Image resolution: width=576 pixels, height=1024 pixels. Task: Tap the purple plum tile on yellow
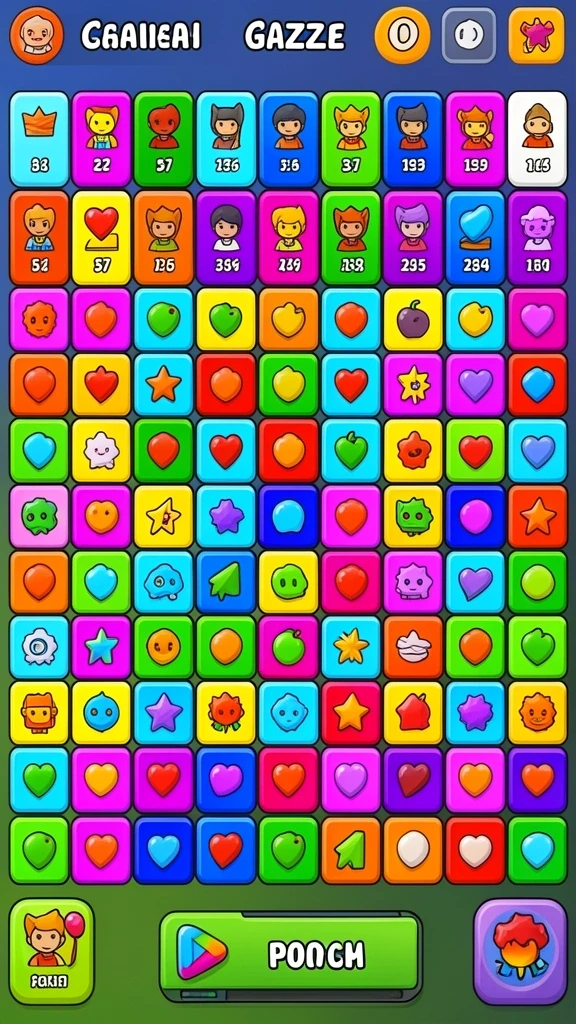pyautogui.click(x=413, y=320)
